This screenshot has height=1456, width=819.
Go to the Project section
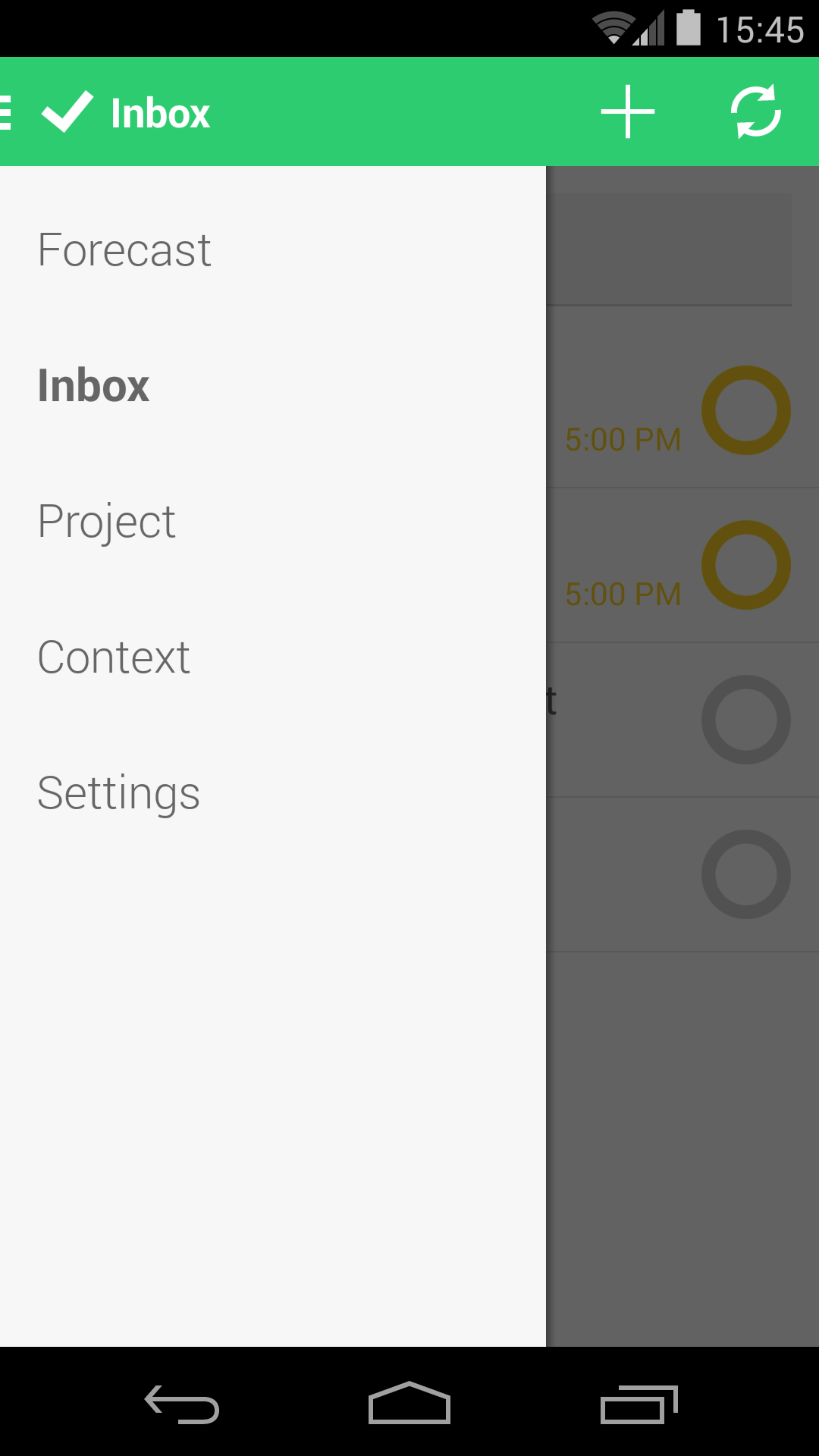pos(106,522)
